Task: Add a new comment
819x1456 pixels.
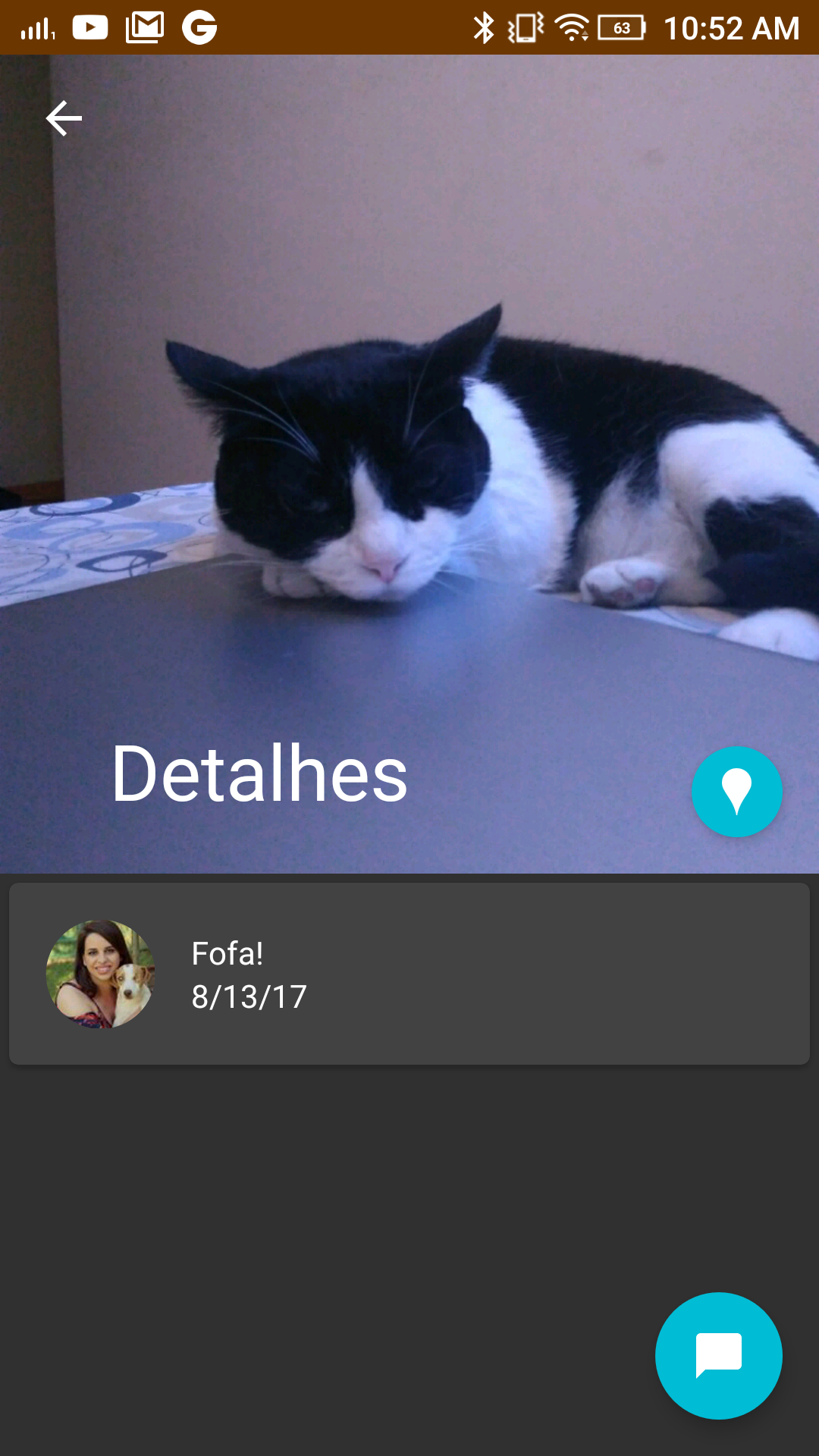Action: pyautogui.click(x=718, y=1355)
